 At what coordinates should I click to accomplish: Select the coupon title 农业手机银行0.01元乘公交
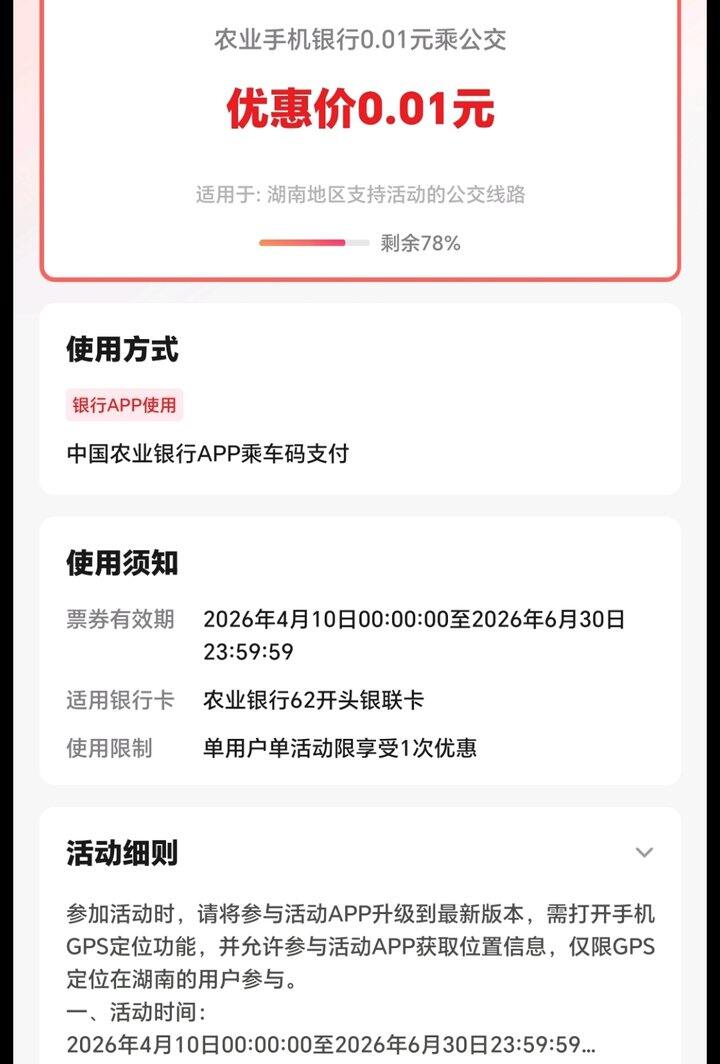360,42
